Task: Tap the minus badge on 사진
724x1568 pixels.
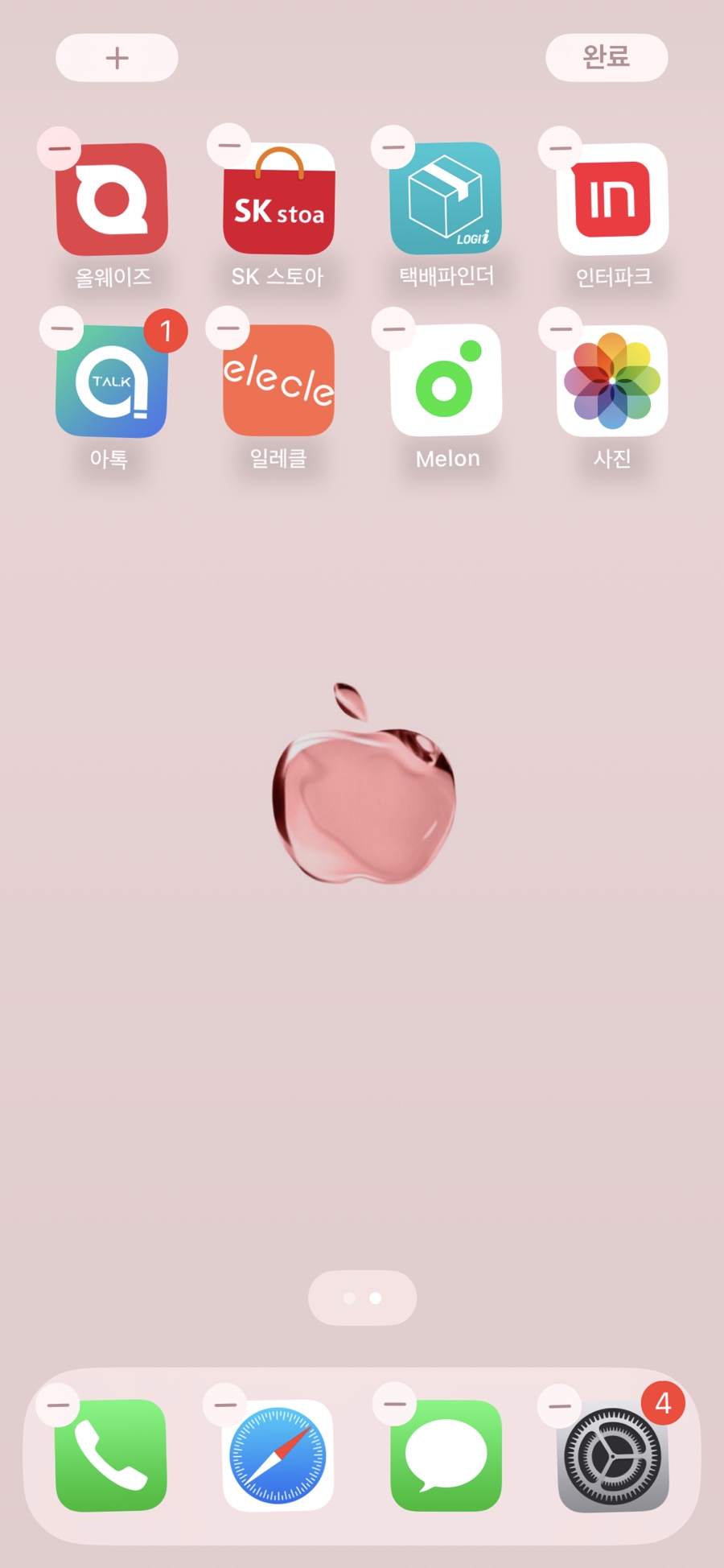Action: click(x=561, y=328)
